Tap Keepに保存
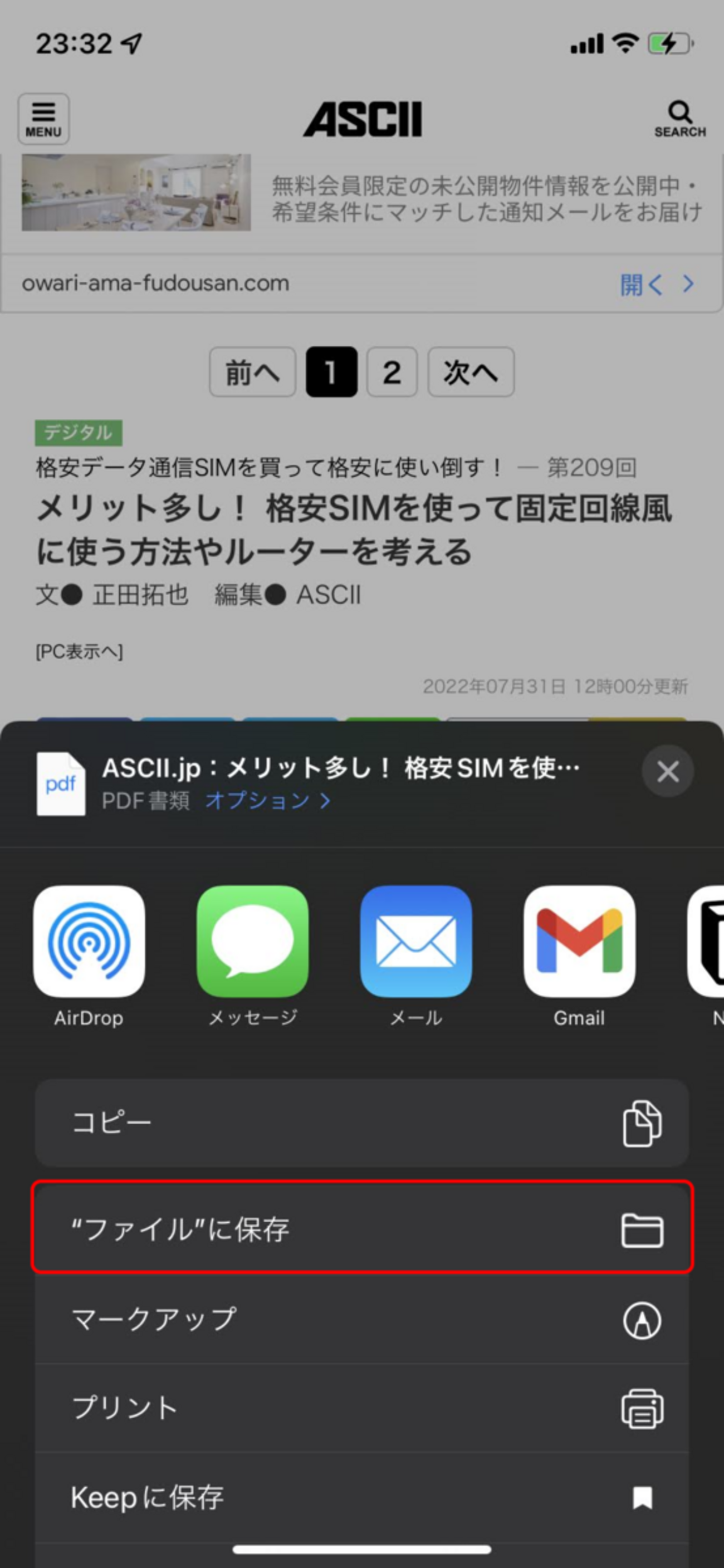Screen dimensions: 724x1568 (x=361, y=1497)
